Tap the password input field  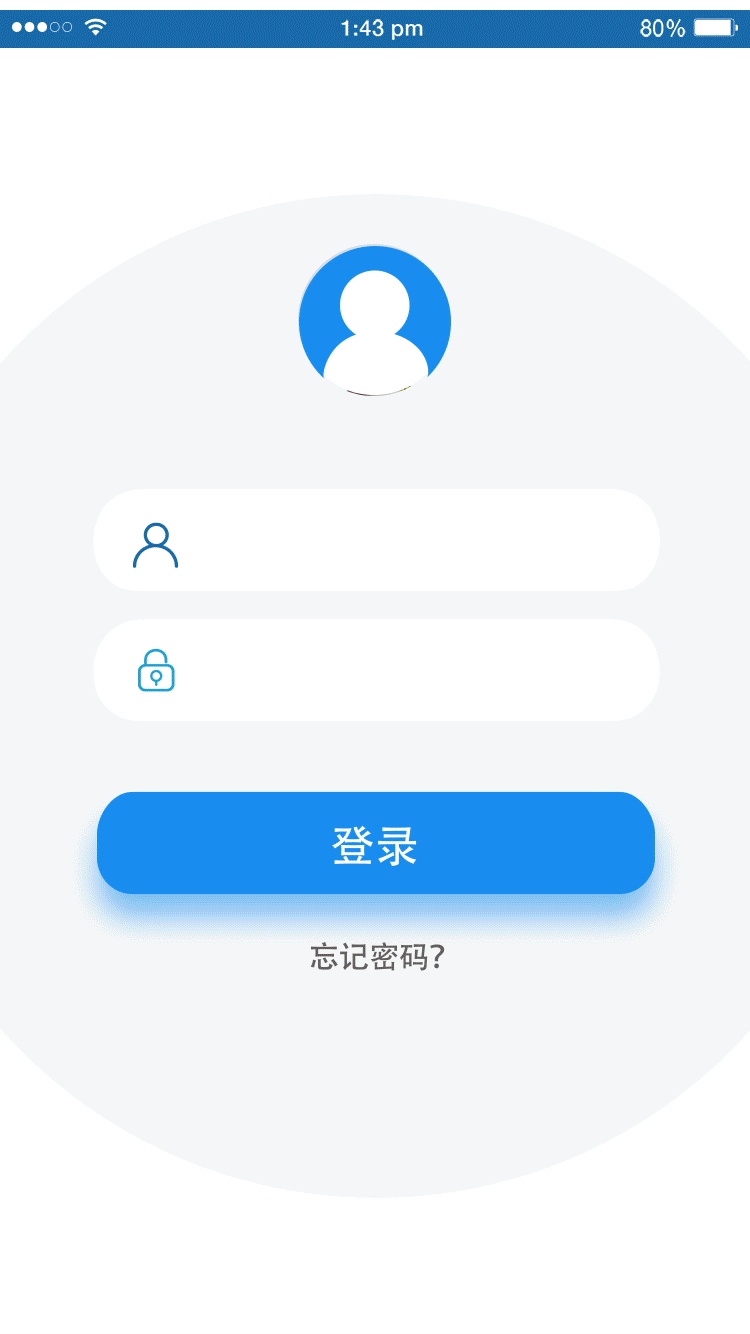(400, 670)
